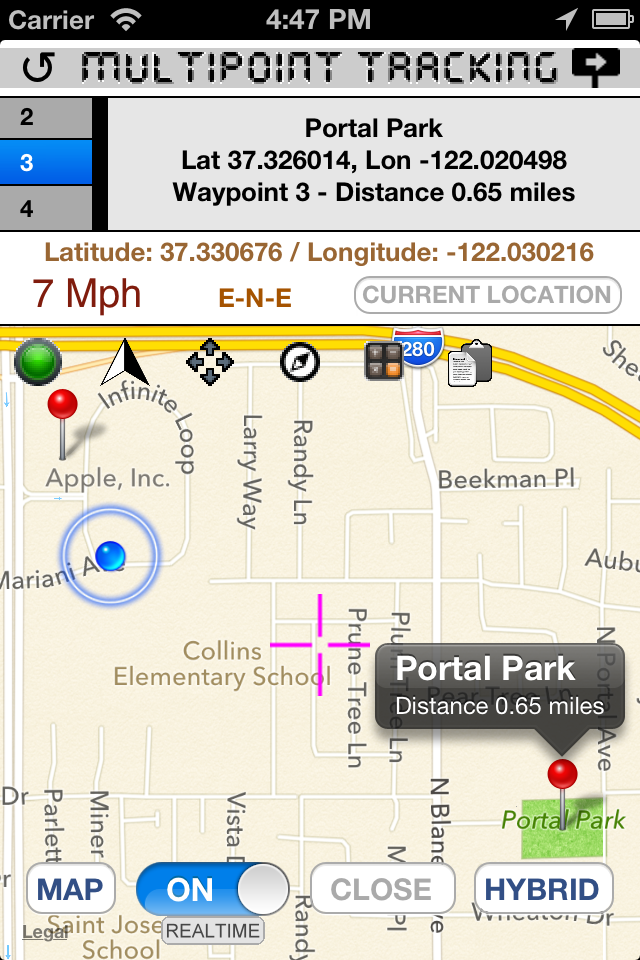The width and height of the screenshot is (640, 960).
Task: Tap the Portal Park callout bubble
Action: [x=499, y=686]
